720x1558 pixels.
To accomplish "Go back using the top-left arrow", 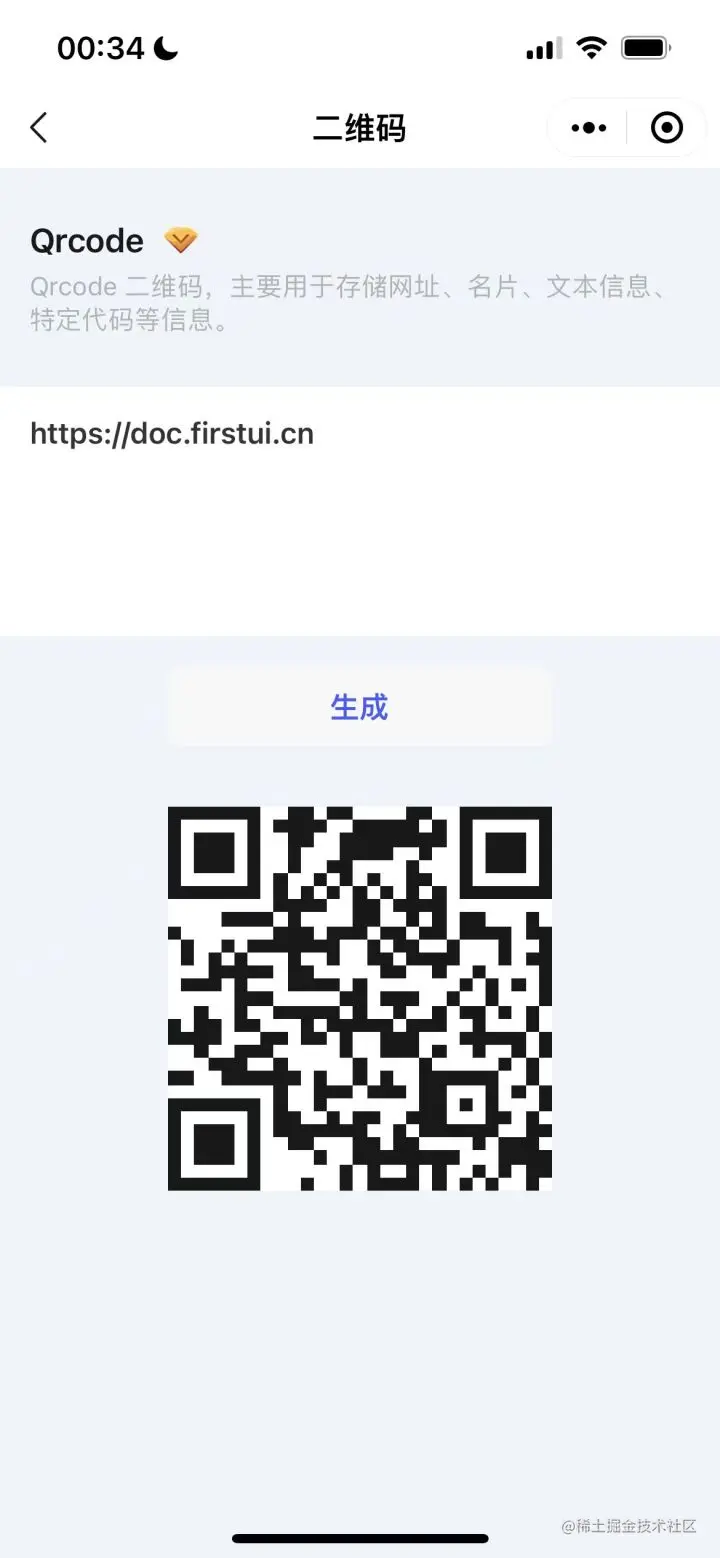I will [x=39, y=128].
